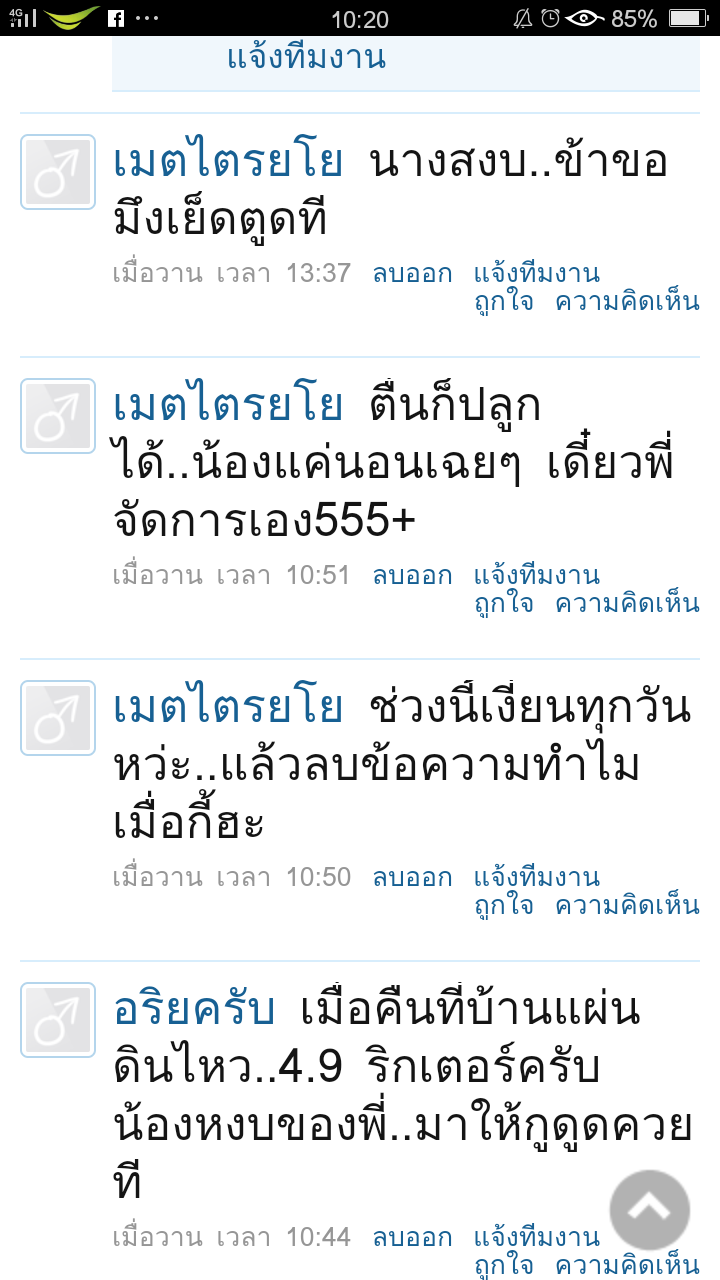Open ความคิดเห็น on the 13:37 comment

(627, 301)
